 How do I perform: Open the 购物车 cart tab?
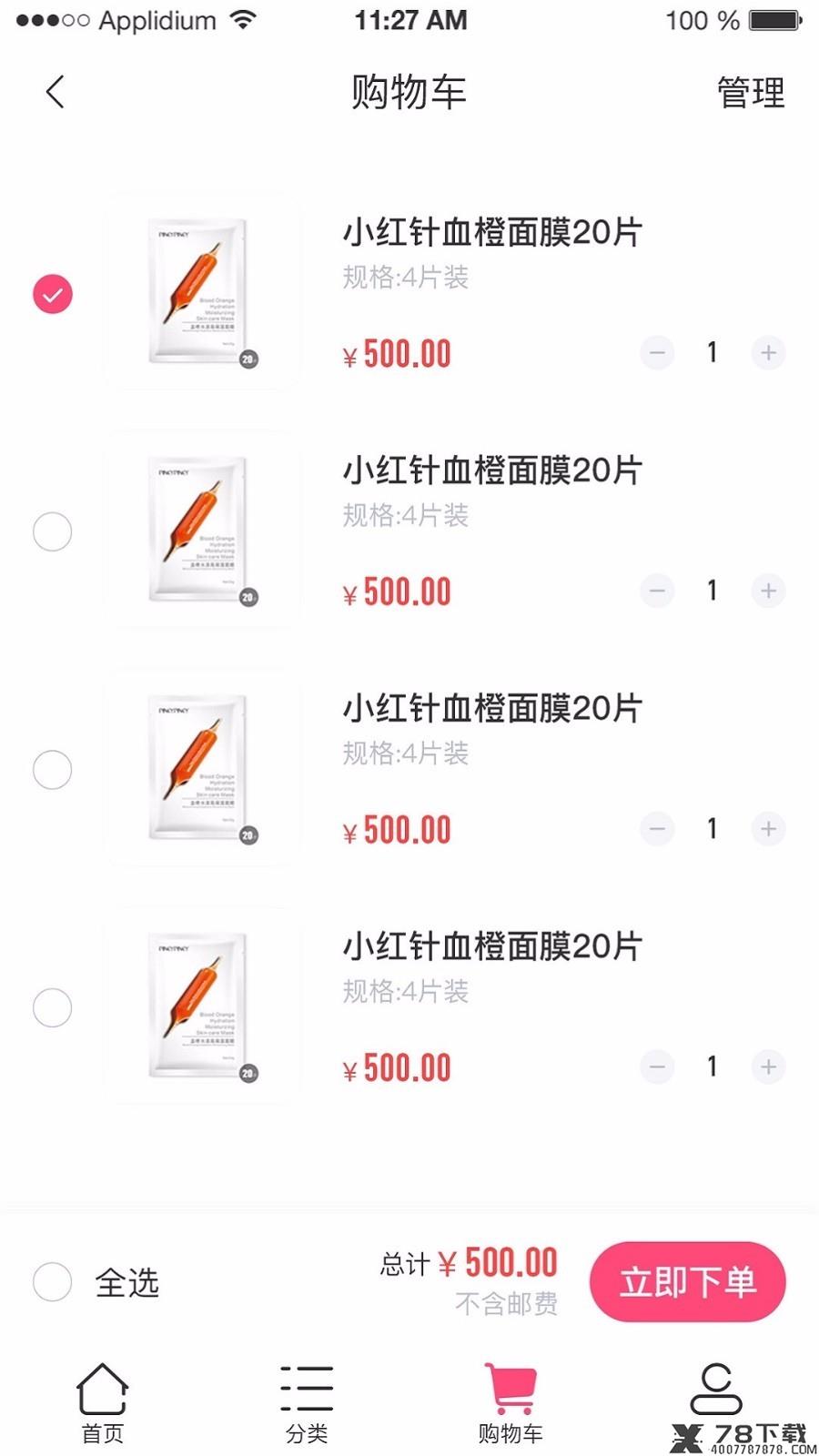tap(511, 1402)
